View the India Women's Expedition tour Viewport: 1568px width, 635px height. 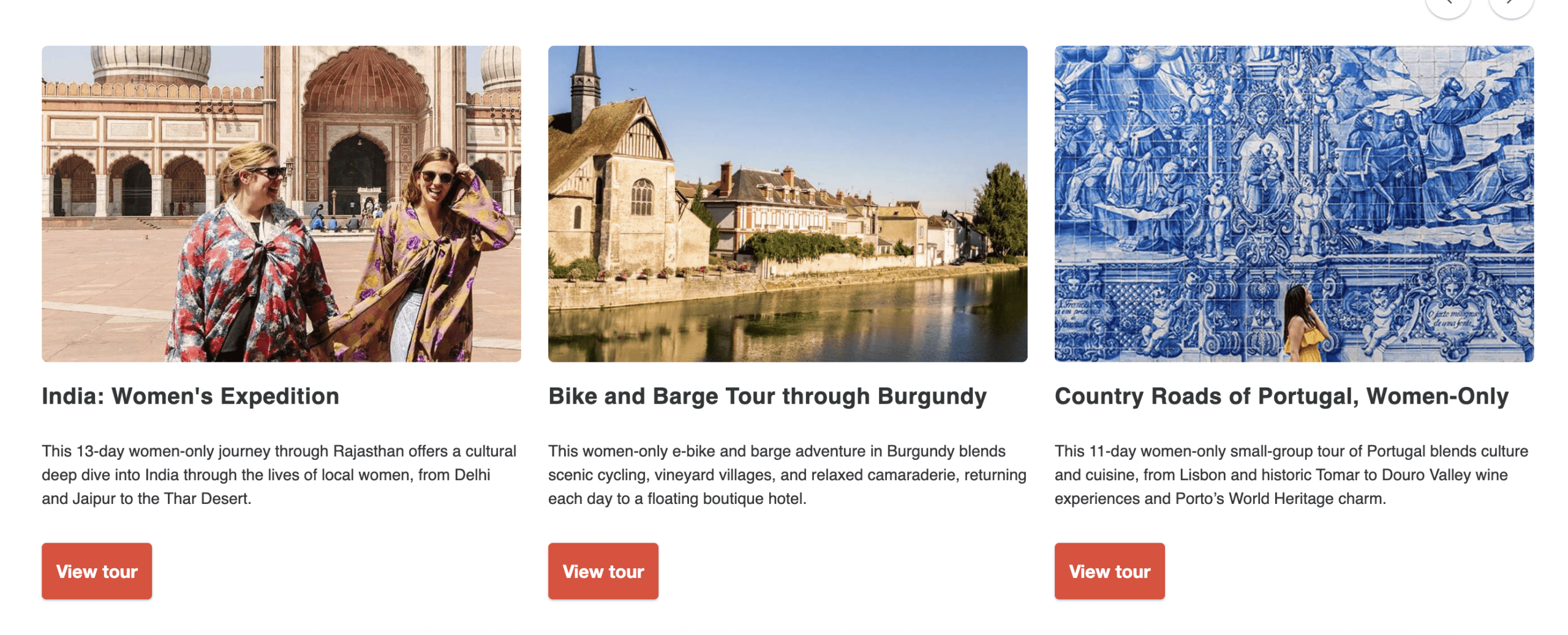(96, 570)
